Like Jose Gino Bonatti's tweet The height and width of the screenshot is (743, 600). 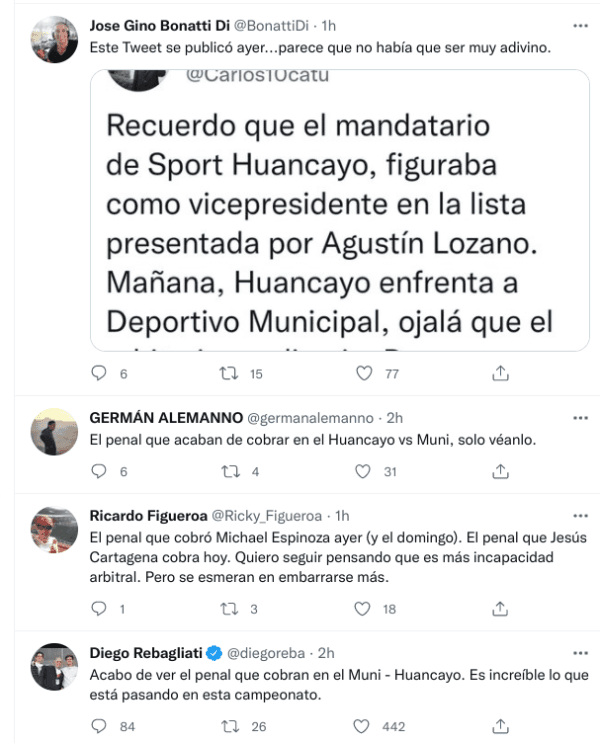pos(365,374)
